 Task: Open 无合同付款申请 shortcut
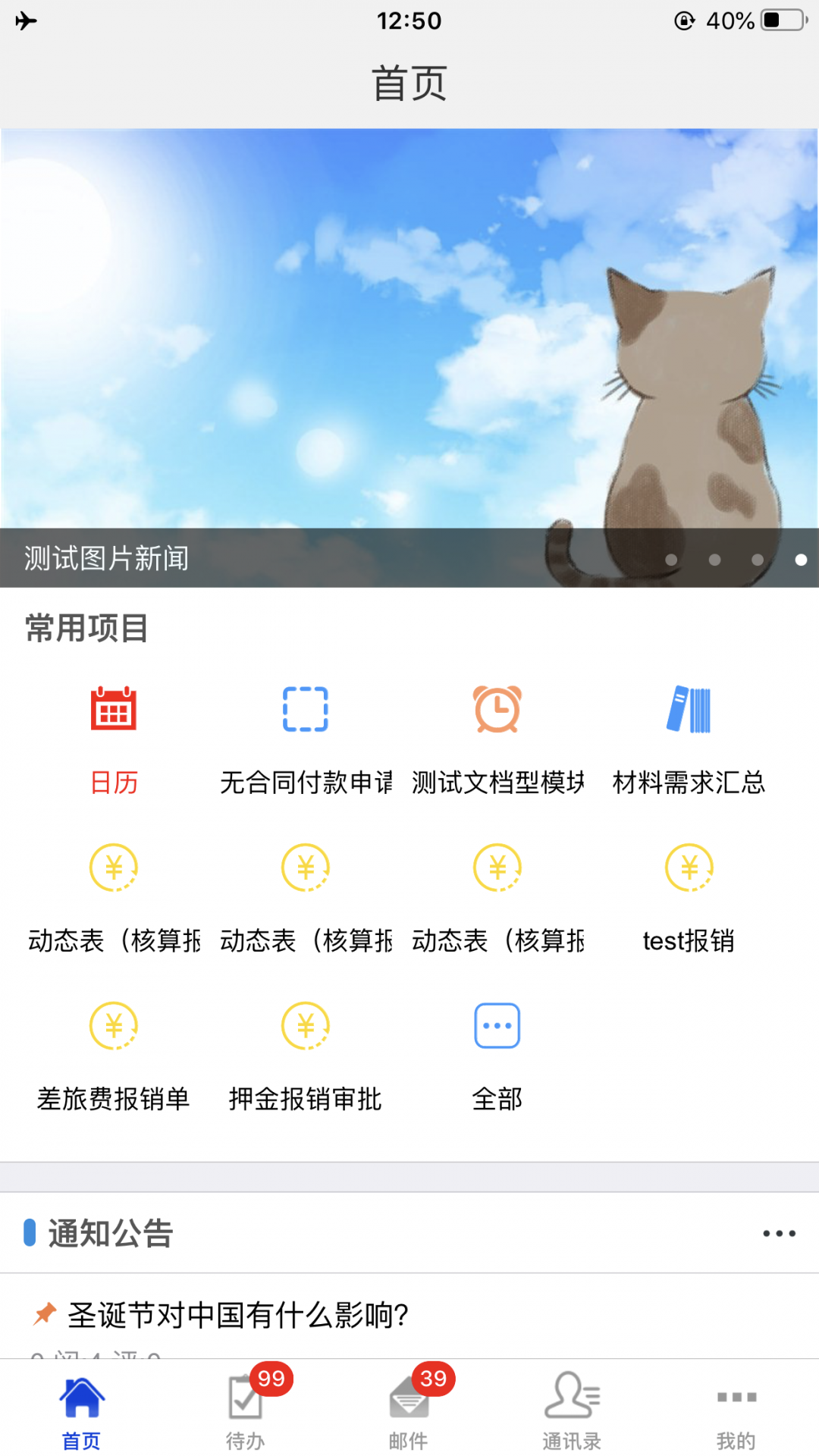pos(306,736)
